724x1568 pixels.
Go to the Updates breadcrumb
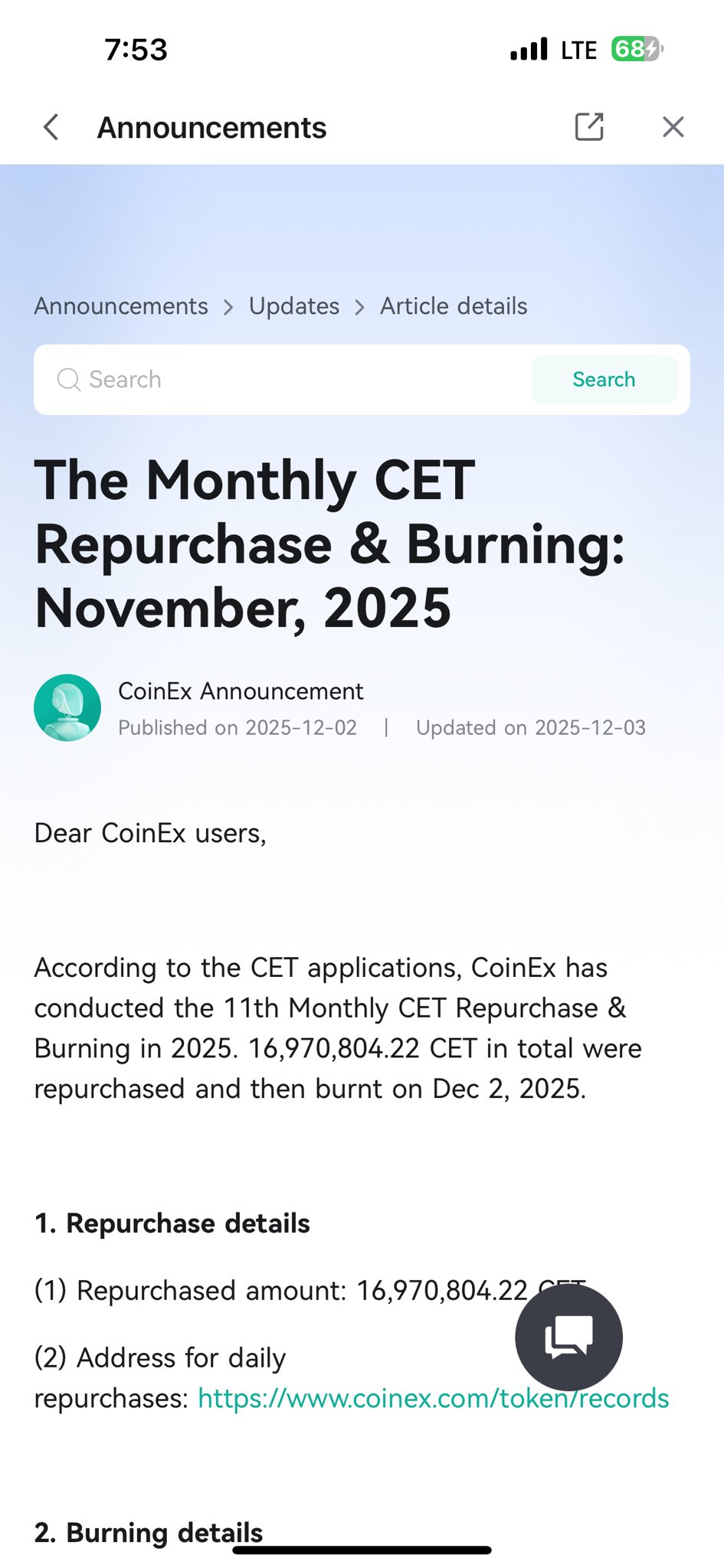(x=294, y=306)
